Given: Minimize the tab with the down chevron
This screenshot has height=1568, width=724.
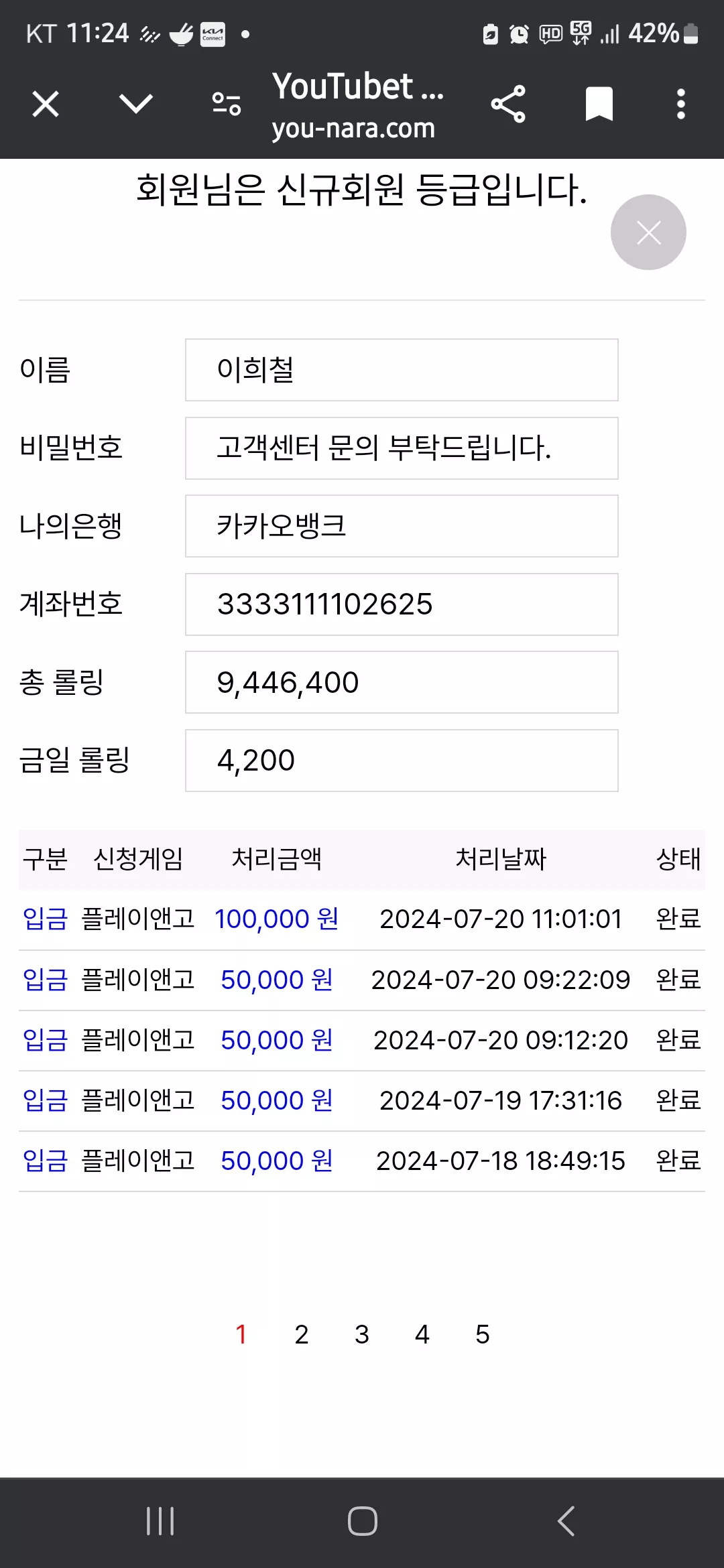Looking at the screenshot, I should (x=136, y=104).
